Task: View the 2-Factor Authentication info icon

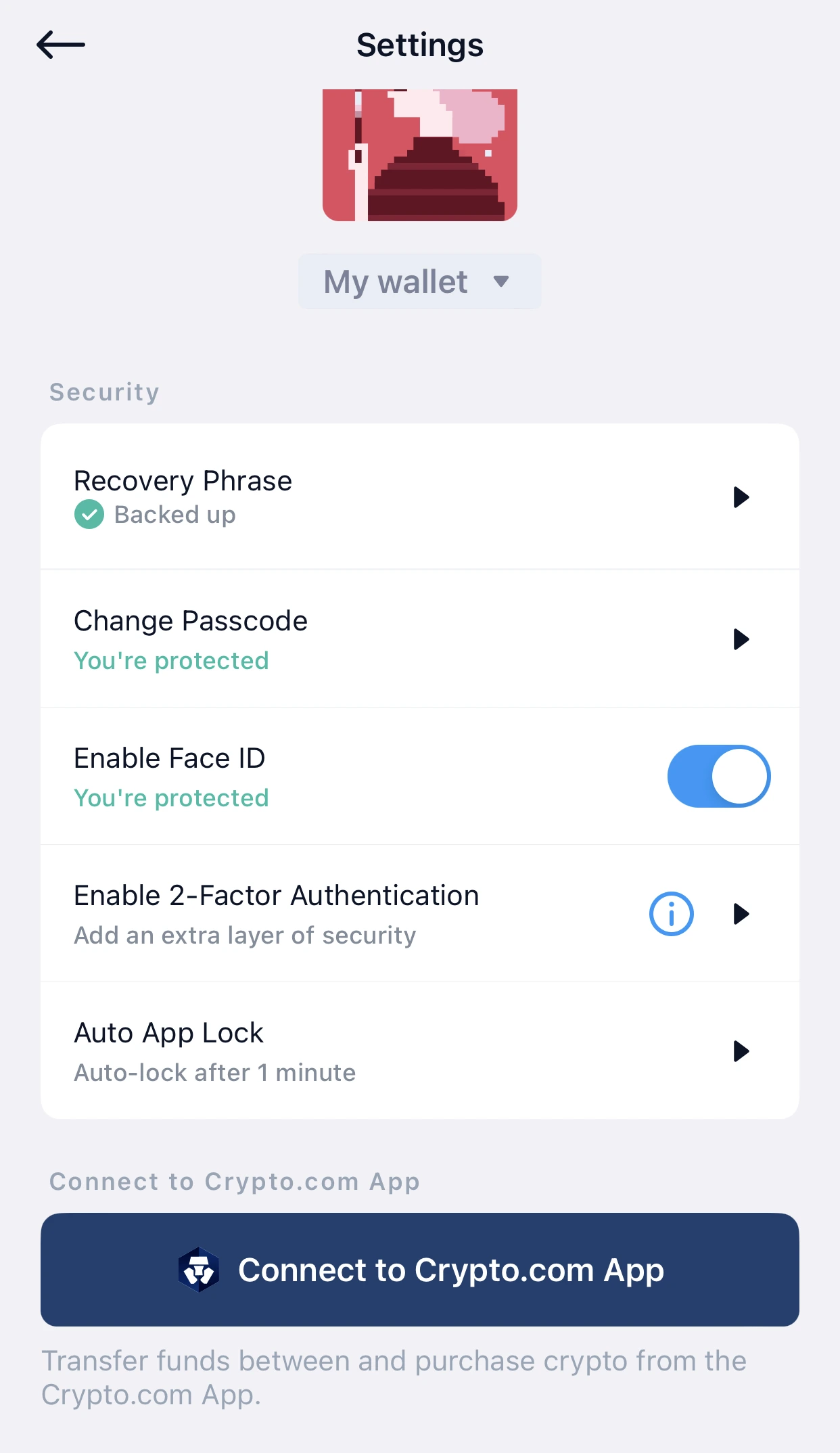Action: click(x=672, y=914)
